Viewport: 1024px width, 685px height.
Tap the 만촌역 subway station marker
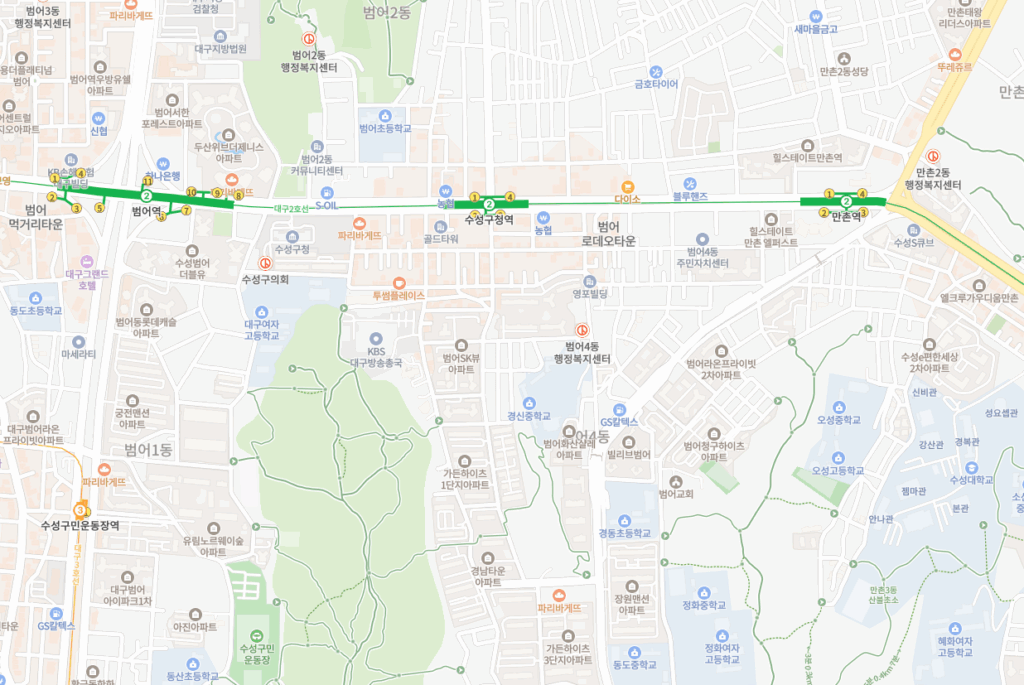pyautogui.click(x=845, y=201)
